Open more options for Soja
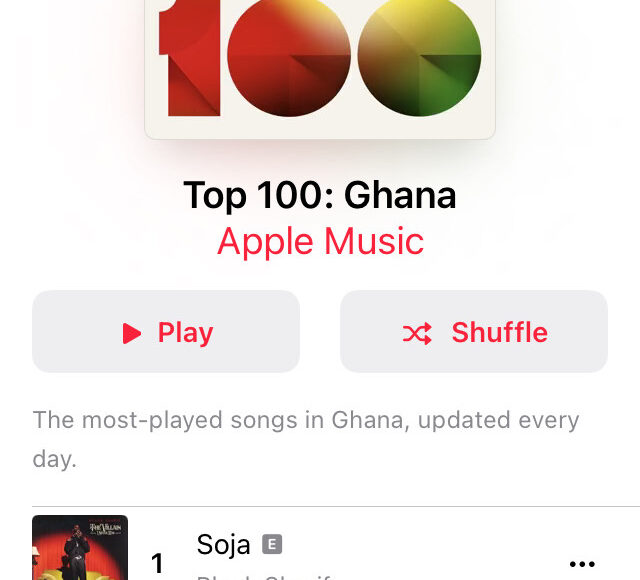Image resolution: width=640 pixels, height=580 pixels. click(x=582, y=564)
